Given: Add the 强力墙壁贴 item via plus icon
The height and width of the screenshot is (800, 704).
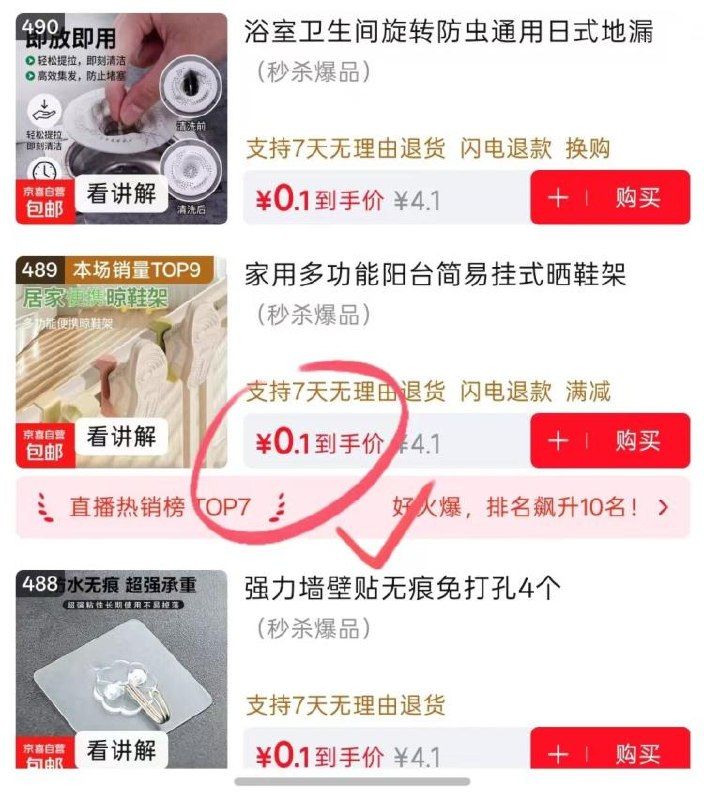Looking at the screenshot, I should (x=558, y=749).
